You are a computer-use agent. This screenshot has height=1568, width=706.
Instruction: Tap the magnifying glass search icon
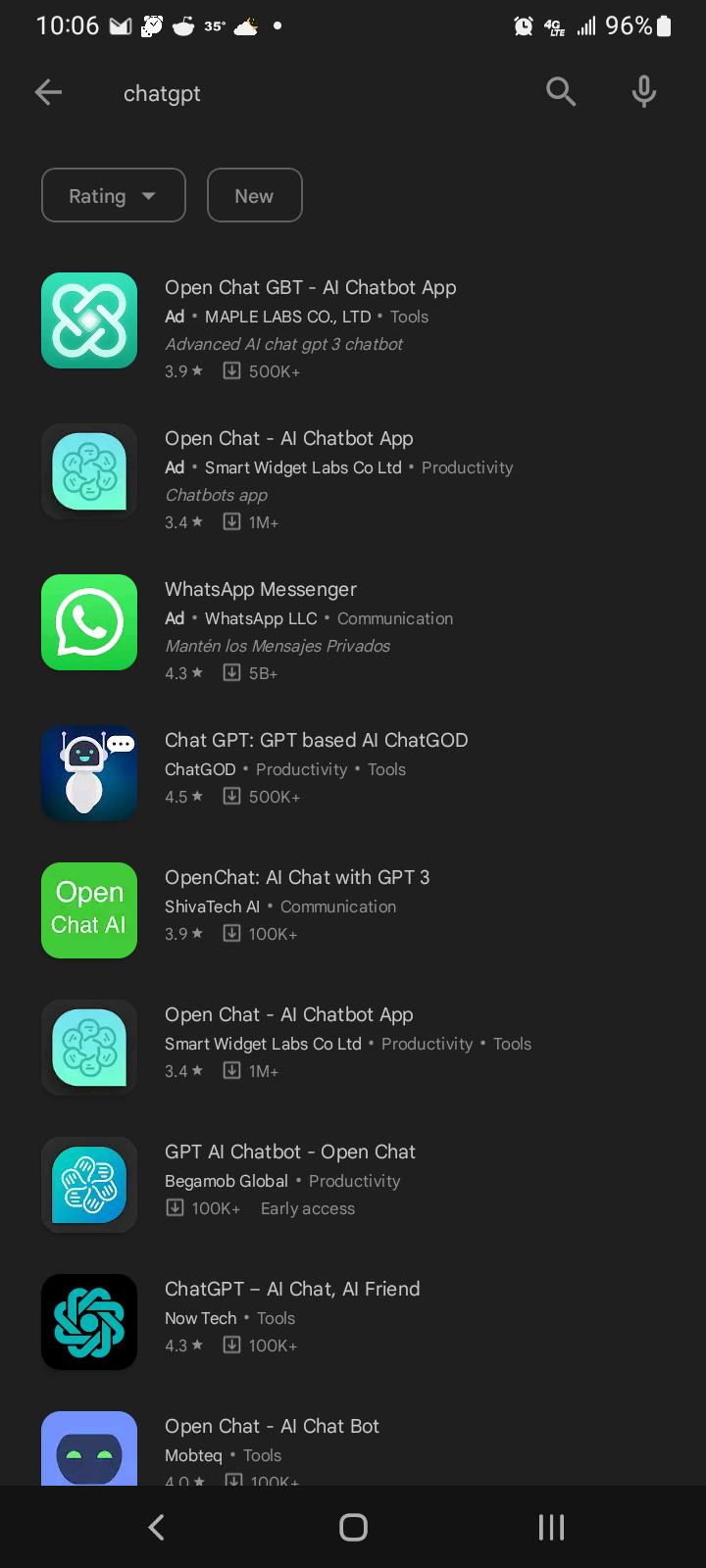click(561, 92)
